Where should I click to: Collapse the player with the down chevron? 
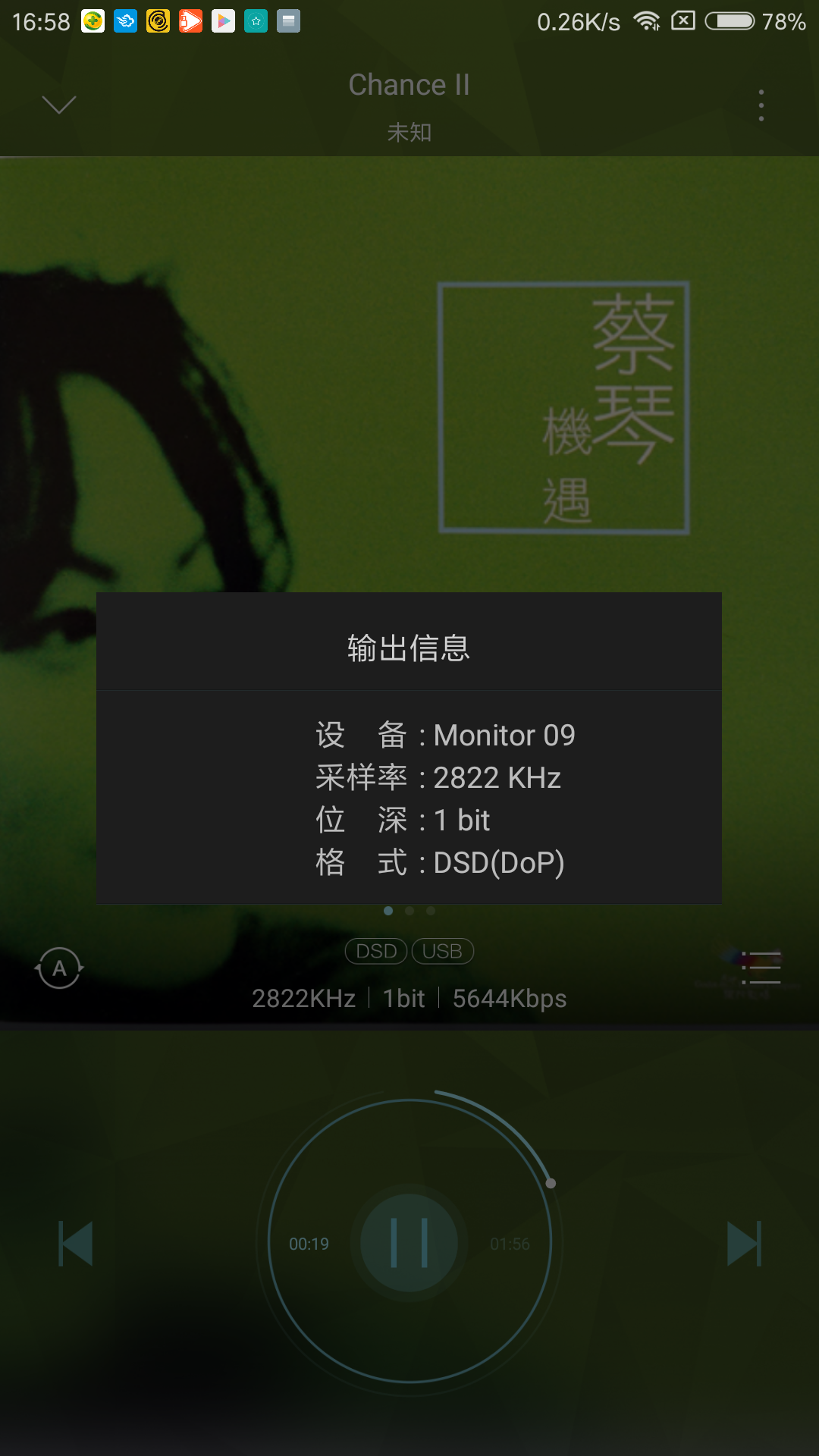59,104
